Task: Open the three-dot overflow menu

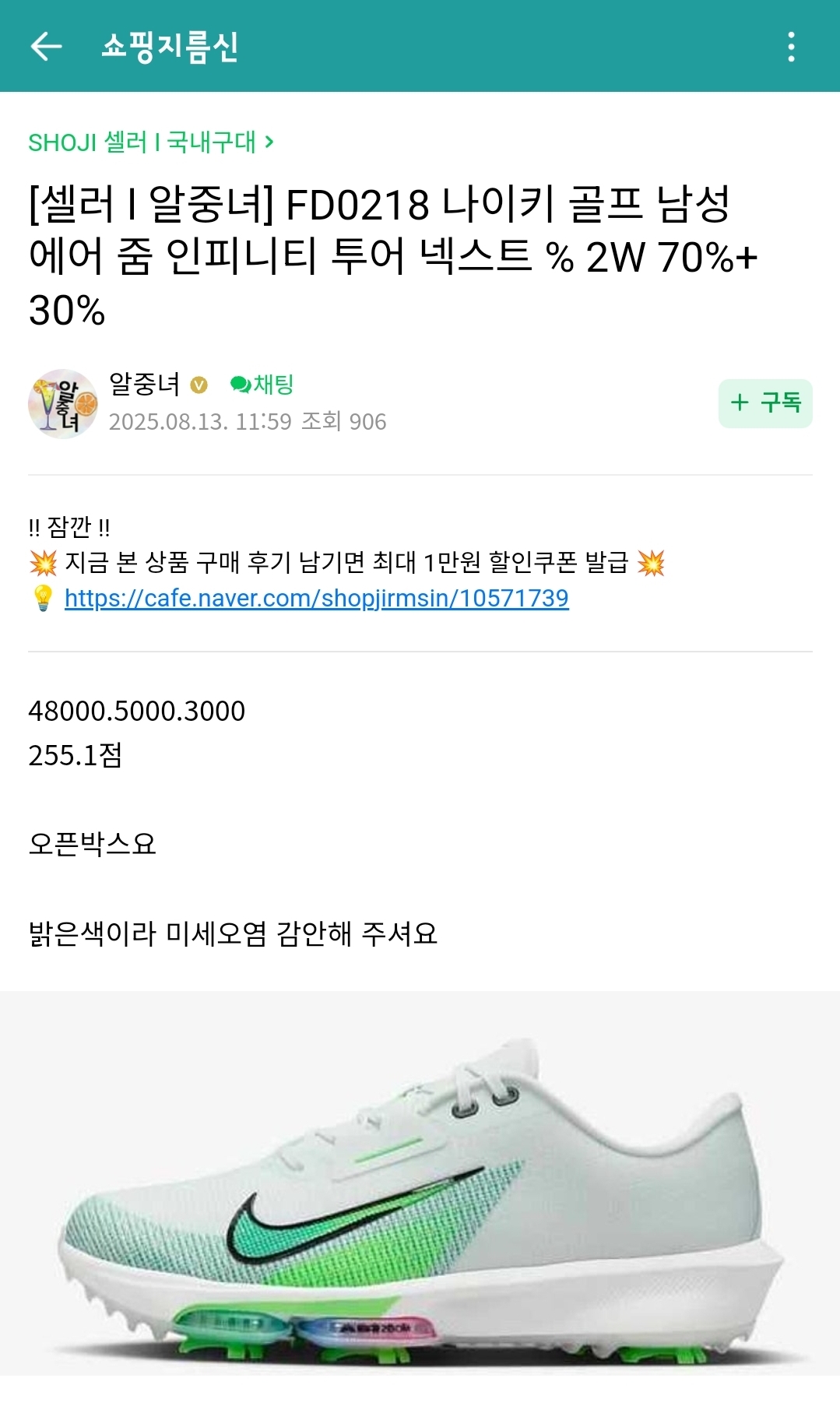Action: pos(791,47)
